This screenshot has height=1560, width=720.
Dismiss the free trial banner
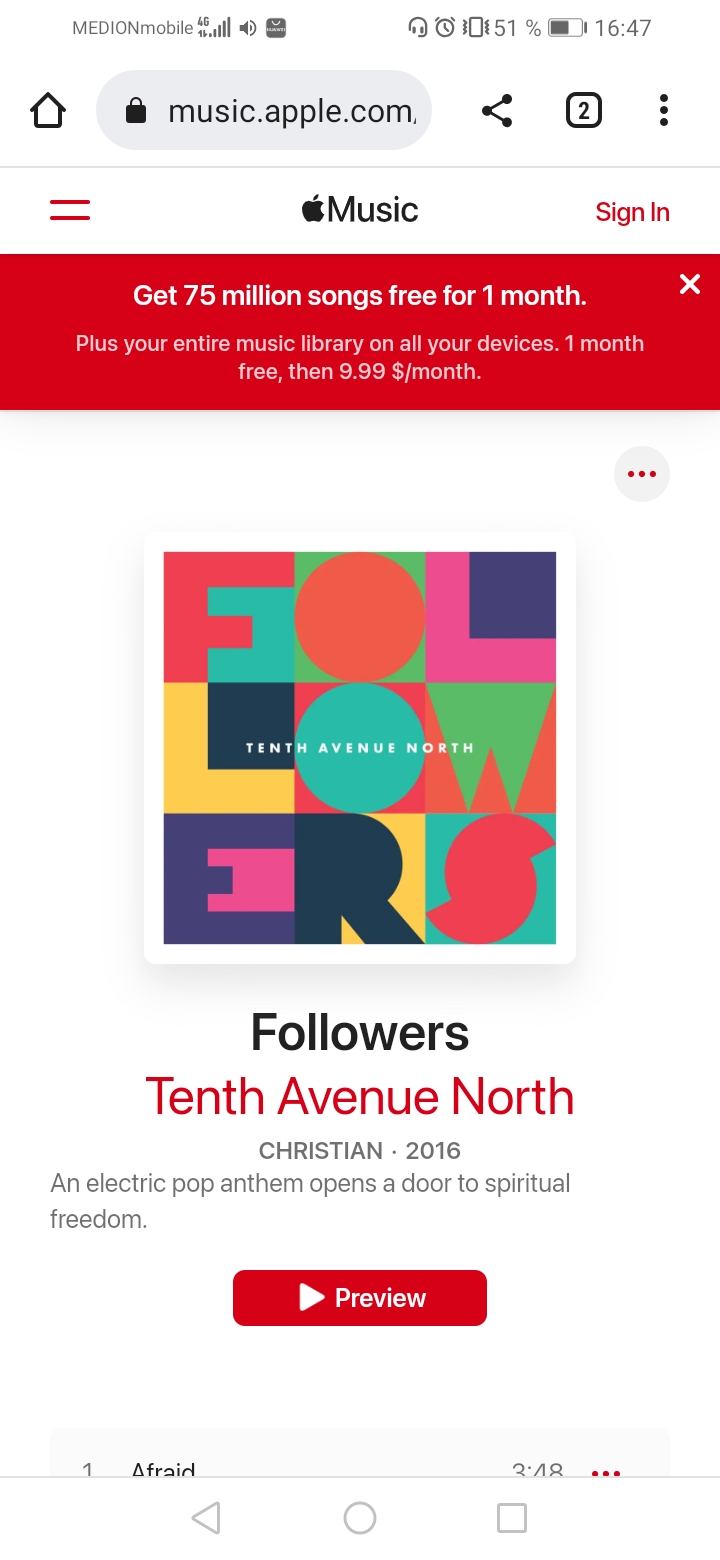pyautogui.click(x=690, y=285)
